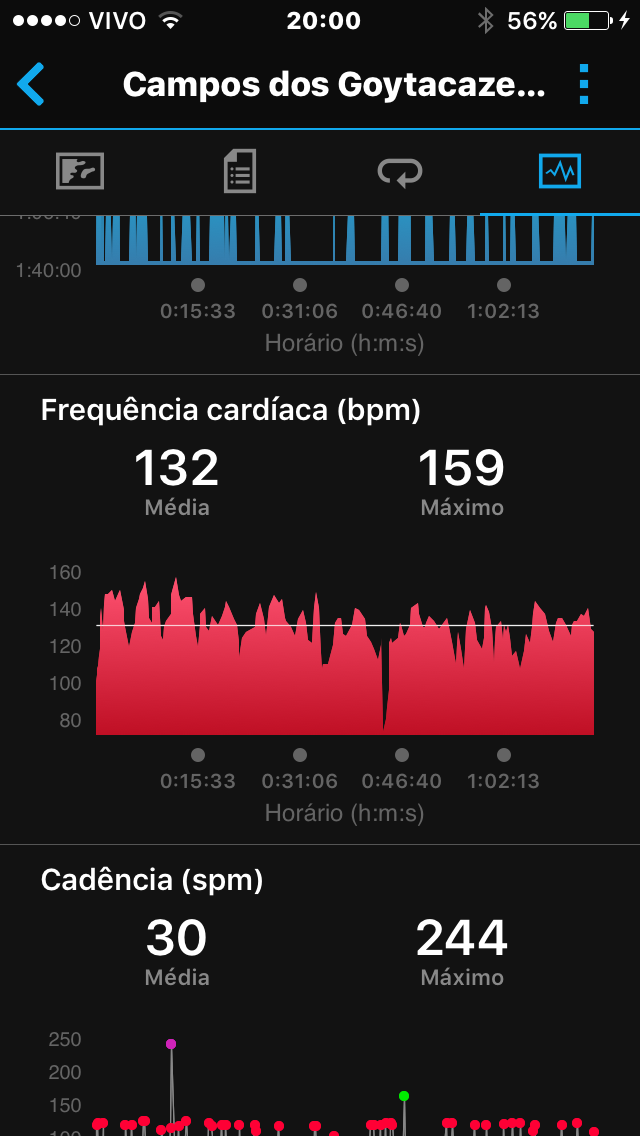
Task: Open the Frequência cardíaca chart
Action: [x=344, y=655]
